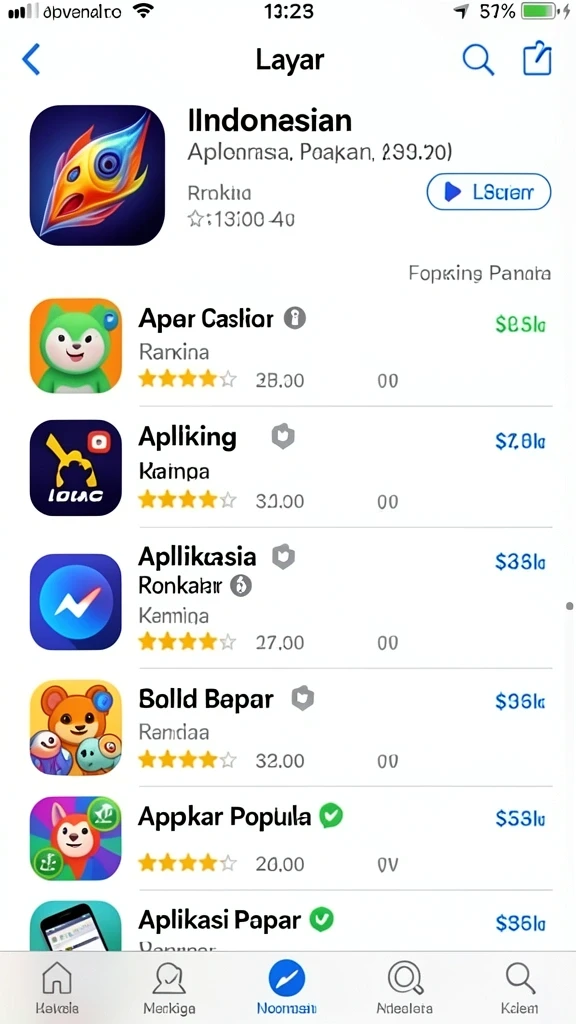Tap the price button for Aplliking
Image resolution: width=576 pixels, height=1024 pixels.
(520, 441)
